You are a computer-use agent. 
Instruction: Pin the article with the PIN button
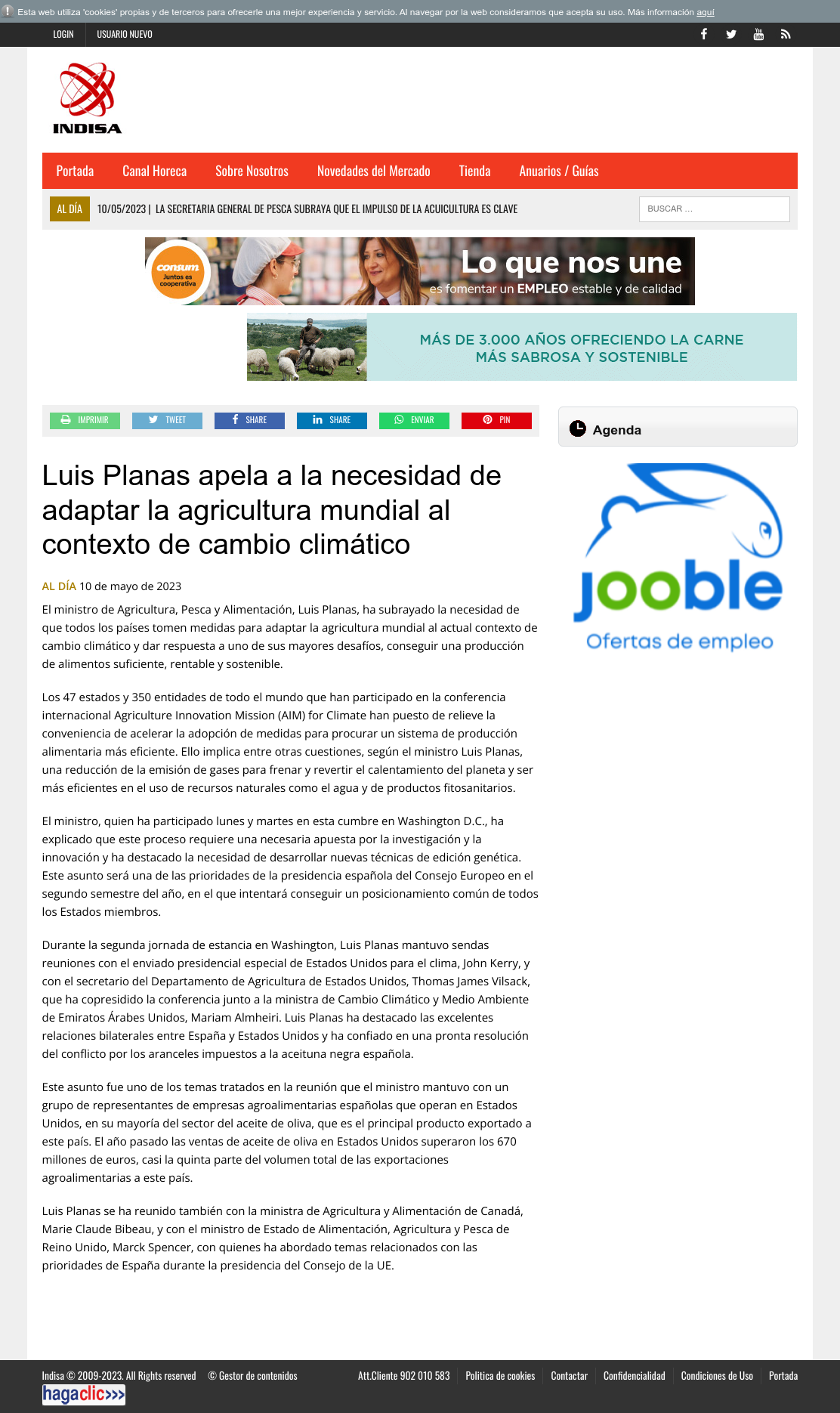pos(496,420)
